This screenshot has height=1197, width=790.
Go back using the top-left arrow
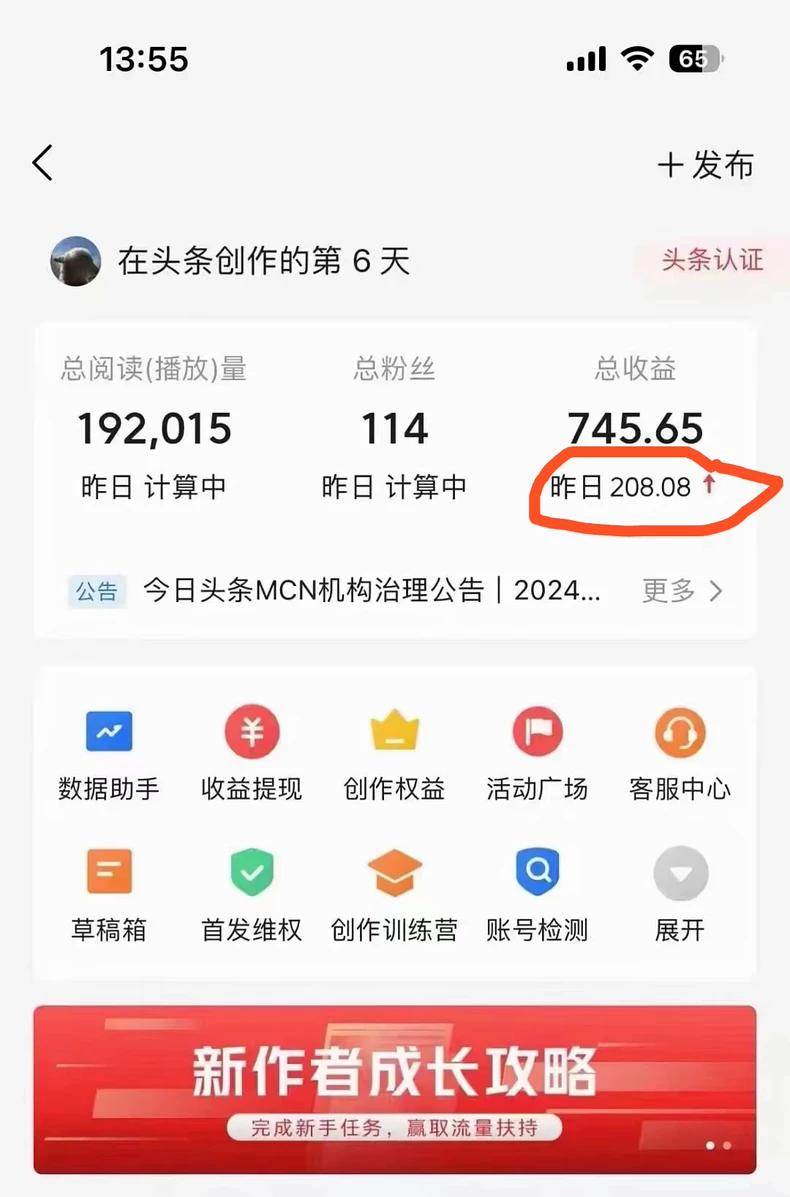tap(42, 163)
